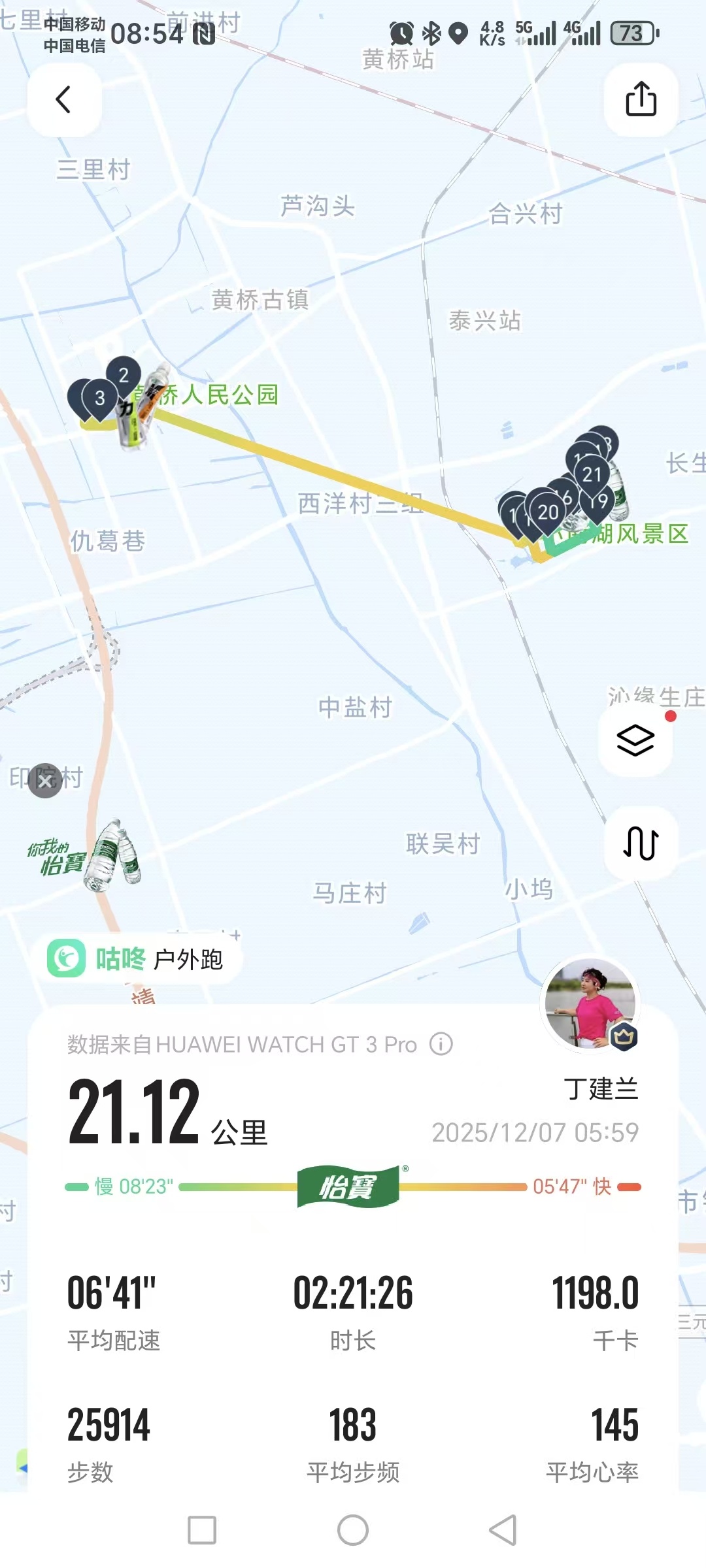
Task: Open 丁建兰's profile avatar
Action: click(591, 1004)
